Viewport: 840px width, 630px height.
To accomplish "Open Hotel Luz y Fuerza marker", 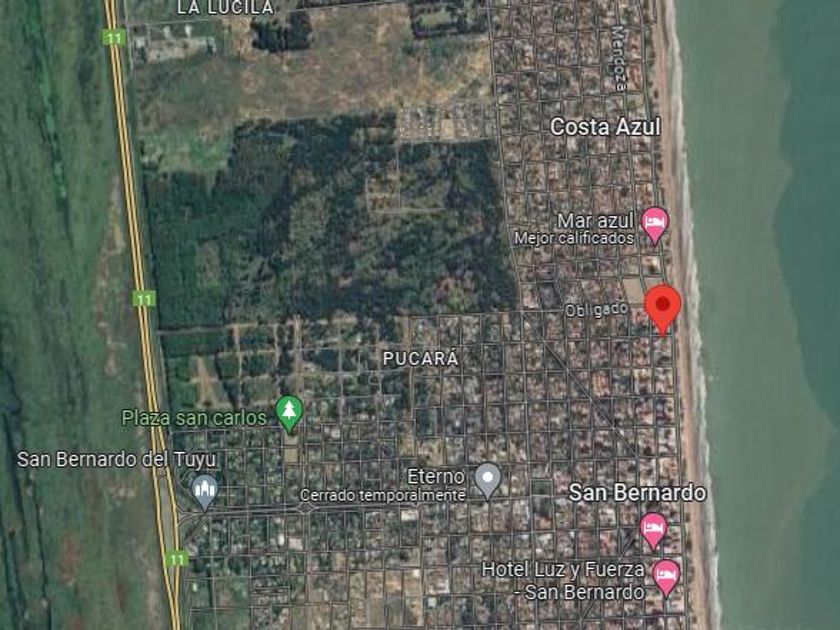I will coord(665,575).
